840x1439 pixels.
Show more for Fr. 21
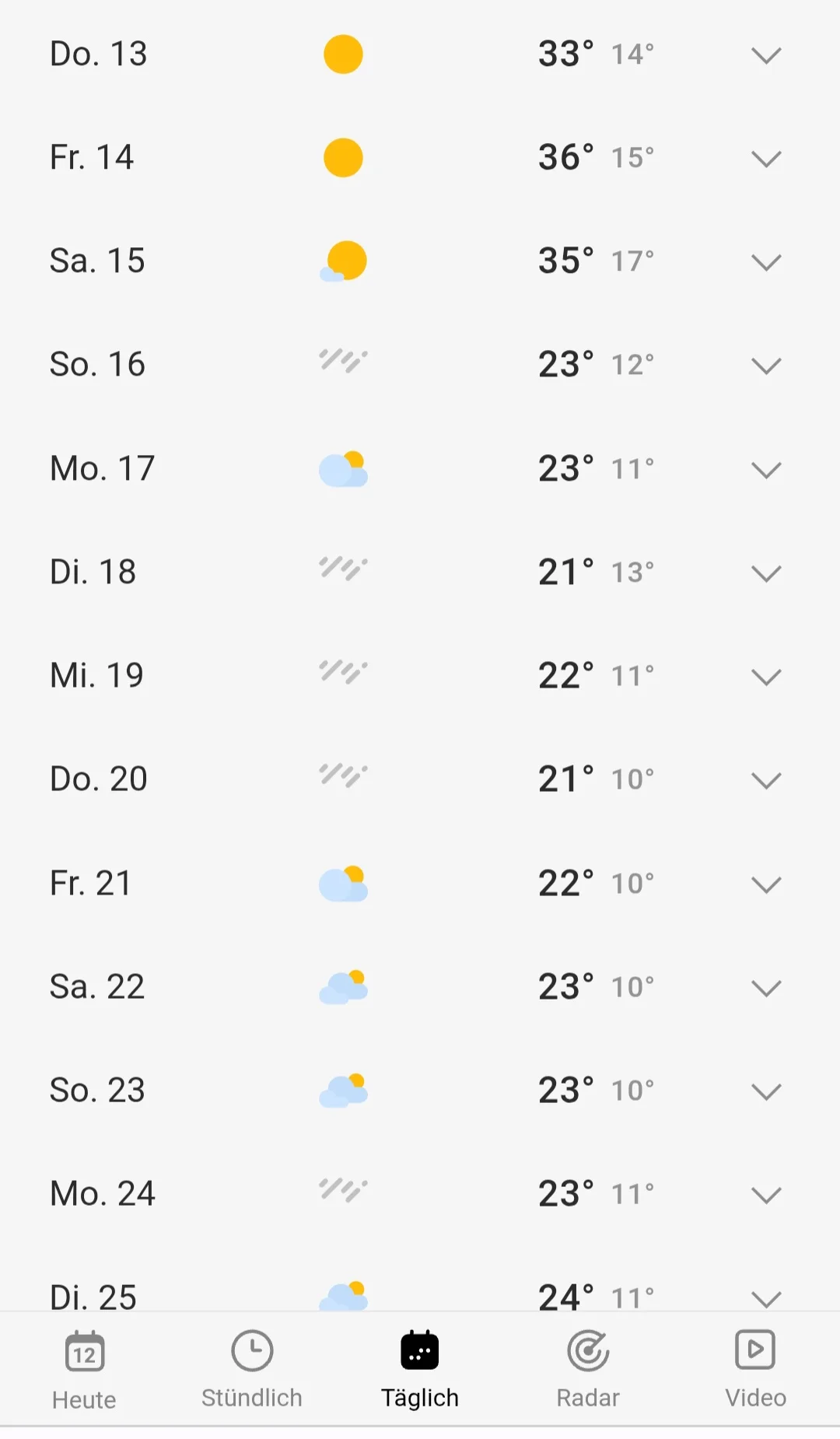pos(766,884)
